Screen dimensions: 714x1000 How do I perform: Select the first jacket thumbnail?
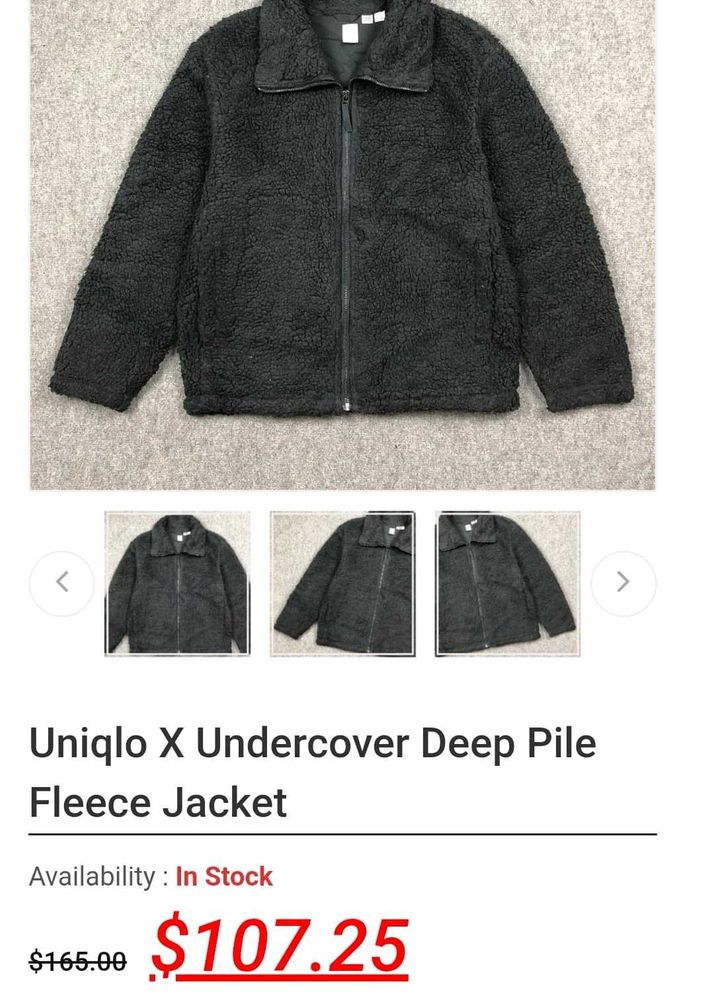178,583
